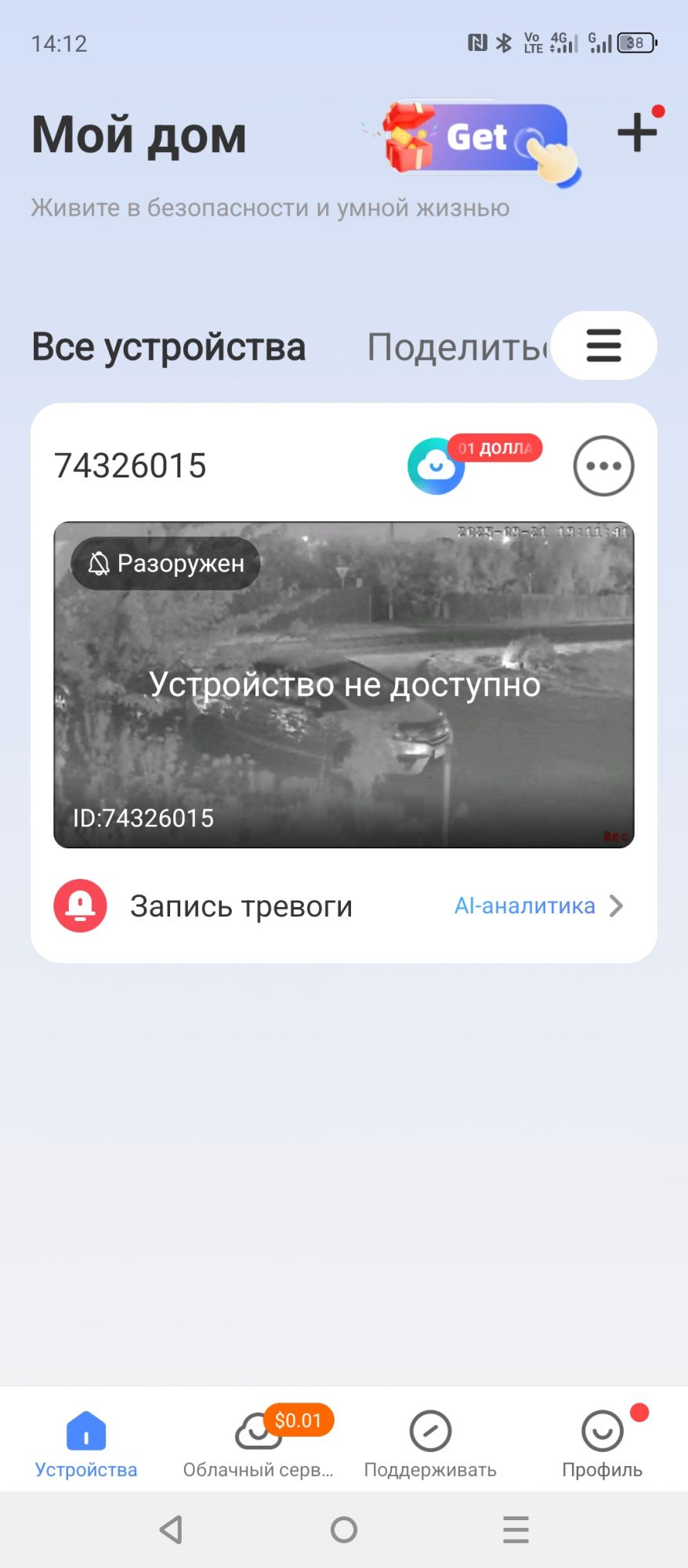Add a new device with plus icon
The width and height of the screenshot is (688, 1568).
pos(636,132)
